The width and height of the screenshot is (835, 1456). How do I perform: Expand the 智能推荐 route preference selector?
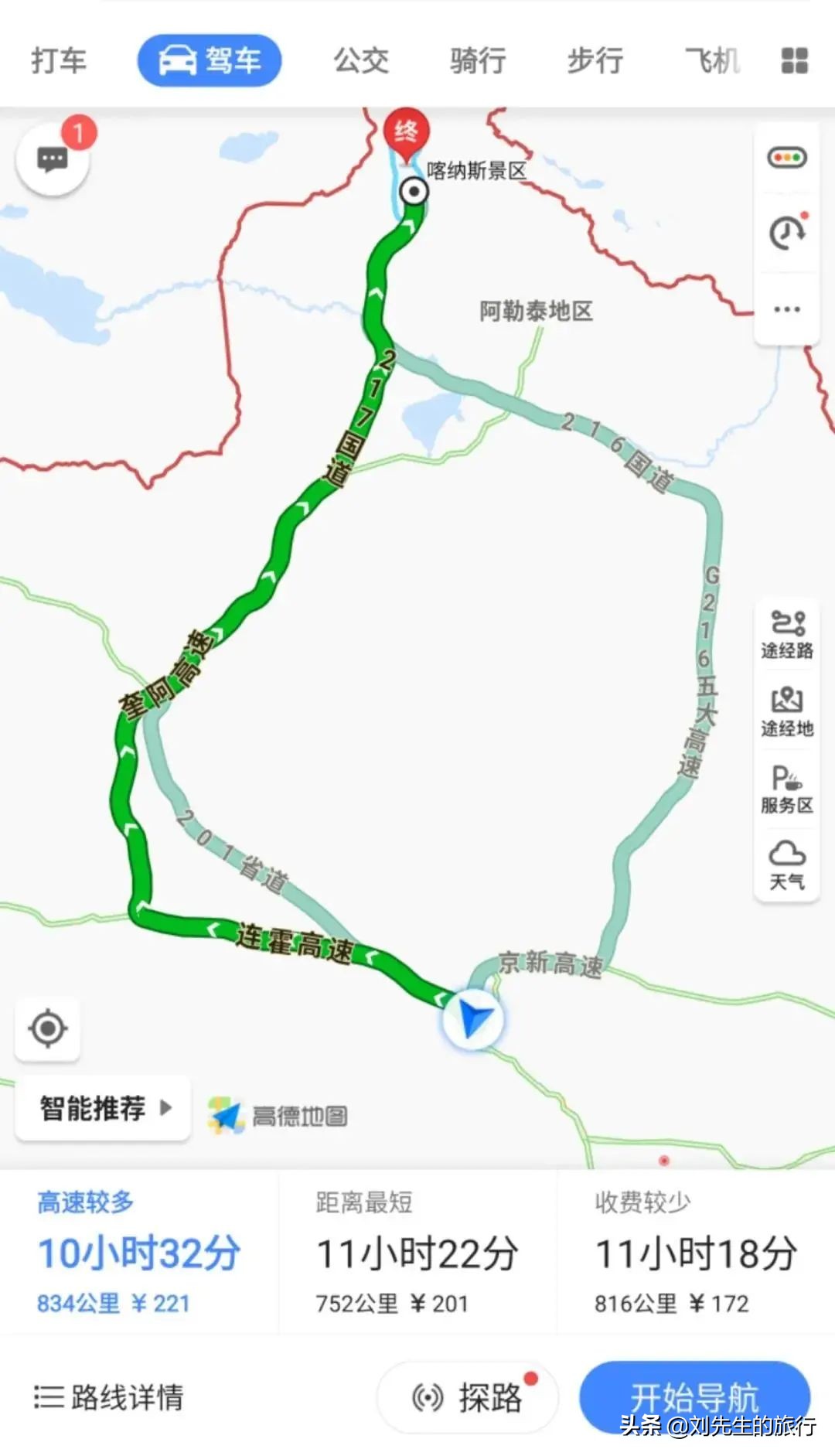coord(104,1108)
